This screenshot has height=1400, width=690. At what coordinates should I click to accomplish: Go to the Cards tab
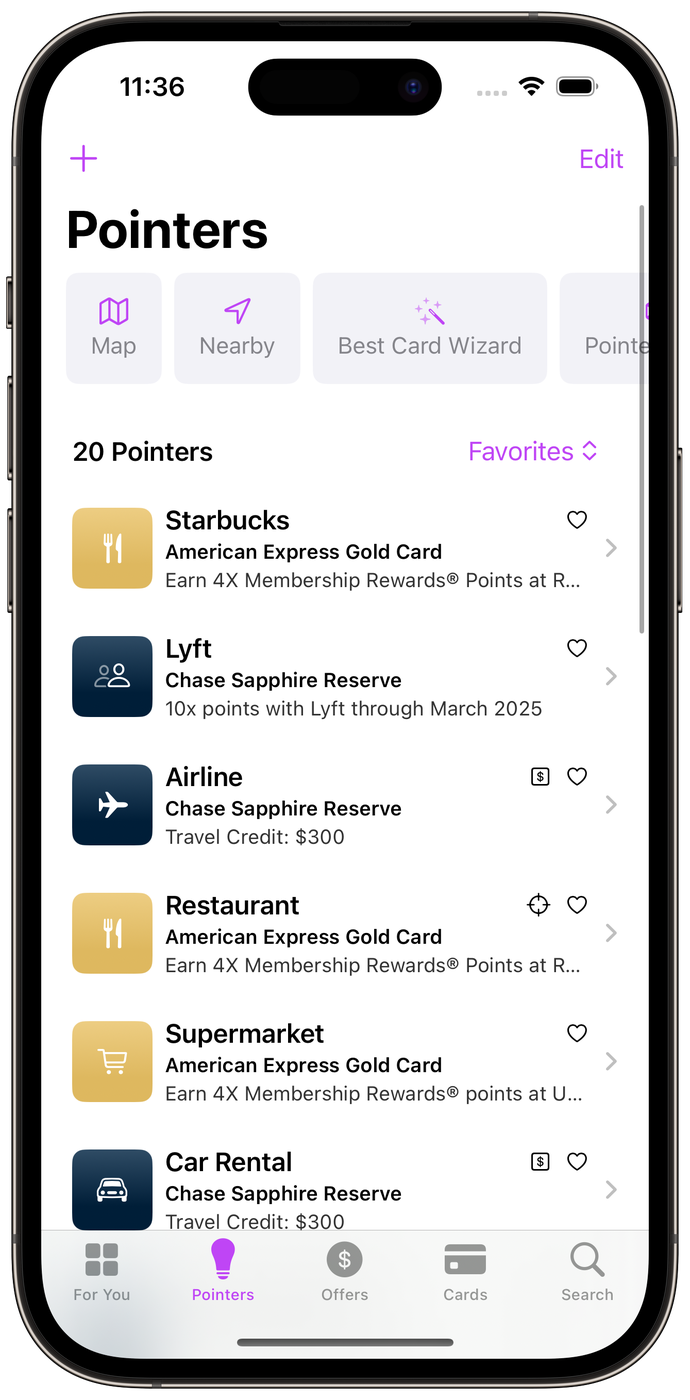[x=465, y=1272]
